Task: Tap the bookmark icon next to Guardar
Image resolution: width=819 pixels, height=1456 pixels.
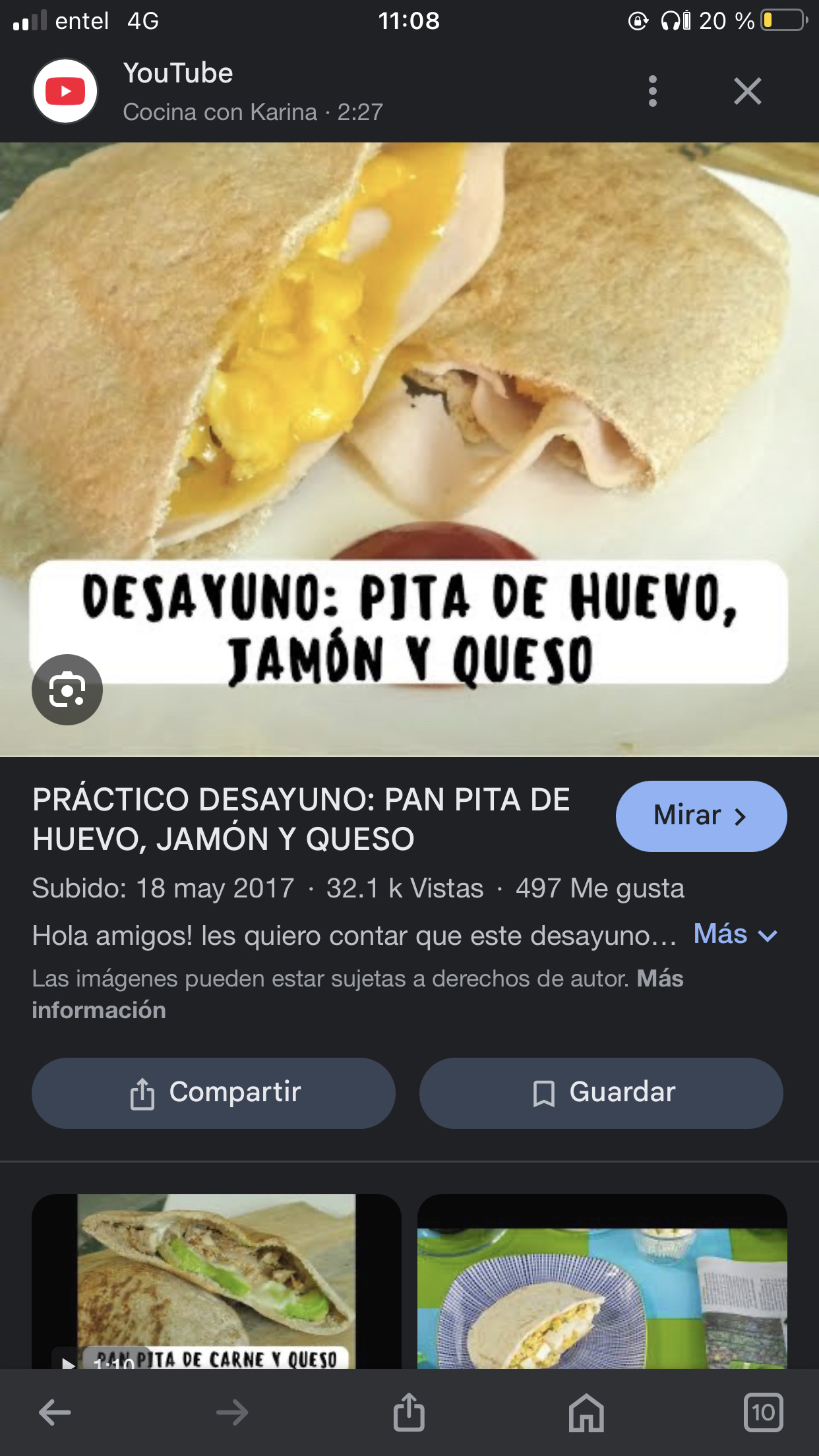Action: tap(543, 1092)
